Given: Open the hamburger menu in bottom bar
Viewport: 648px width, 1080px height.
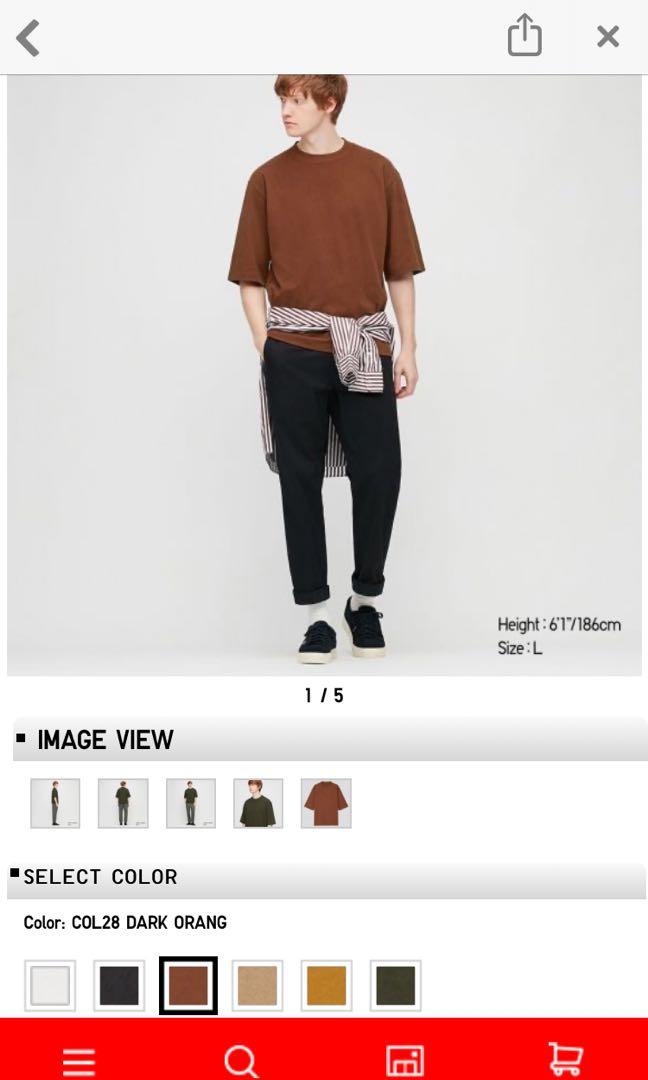Looking at the screenshot, I should (x=79, y=1059).
